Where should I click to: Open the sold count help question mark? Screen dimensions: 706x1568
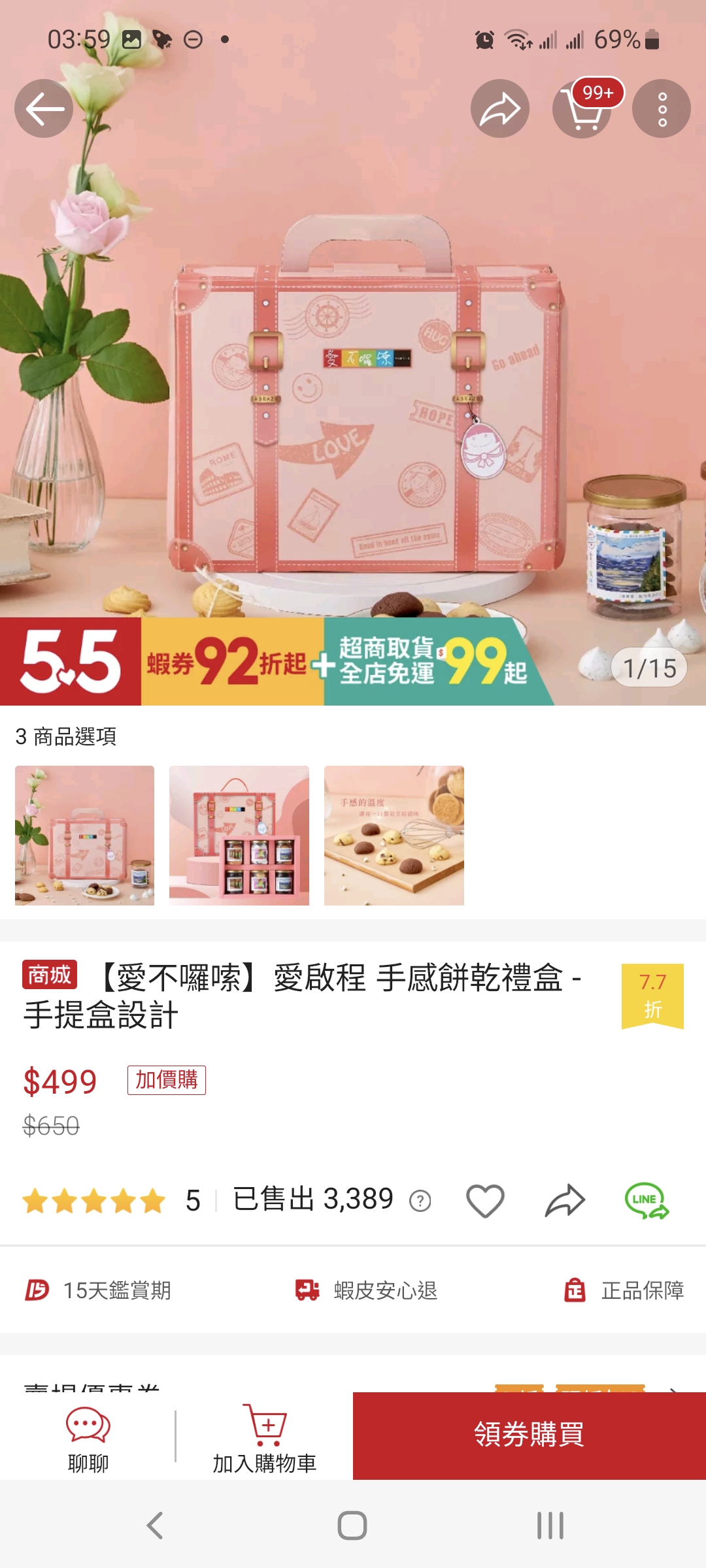click(420, 1201)
